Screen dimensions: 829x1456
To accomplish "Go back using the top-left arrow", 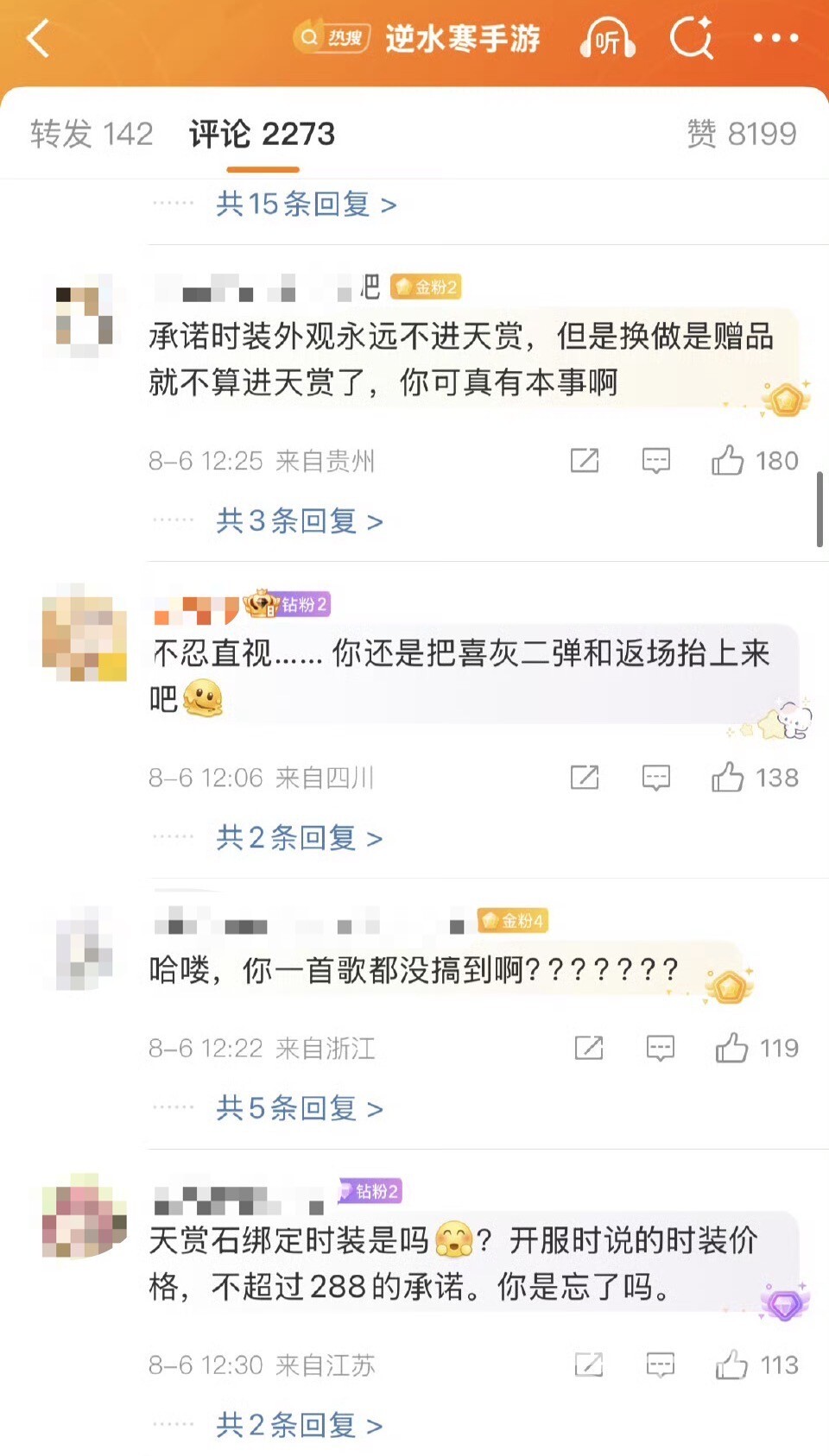I will [x=38, y=39].
